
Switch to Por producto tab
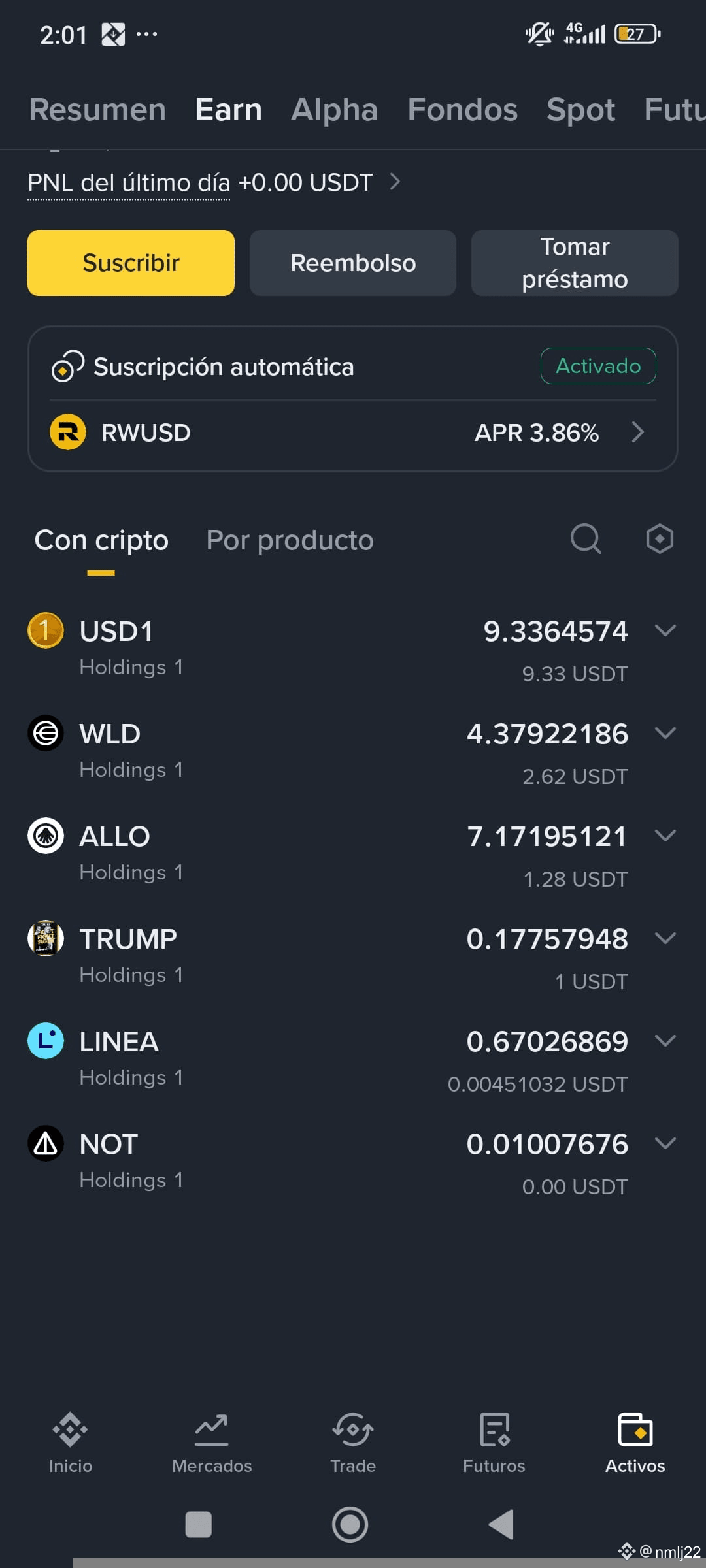[x=290, y=540]
